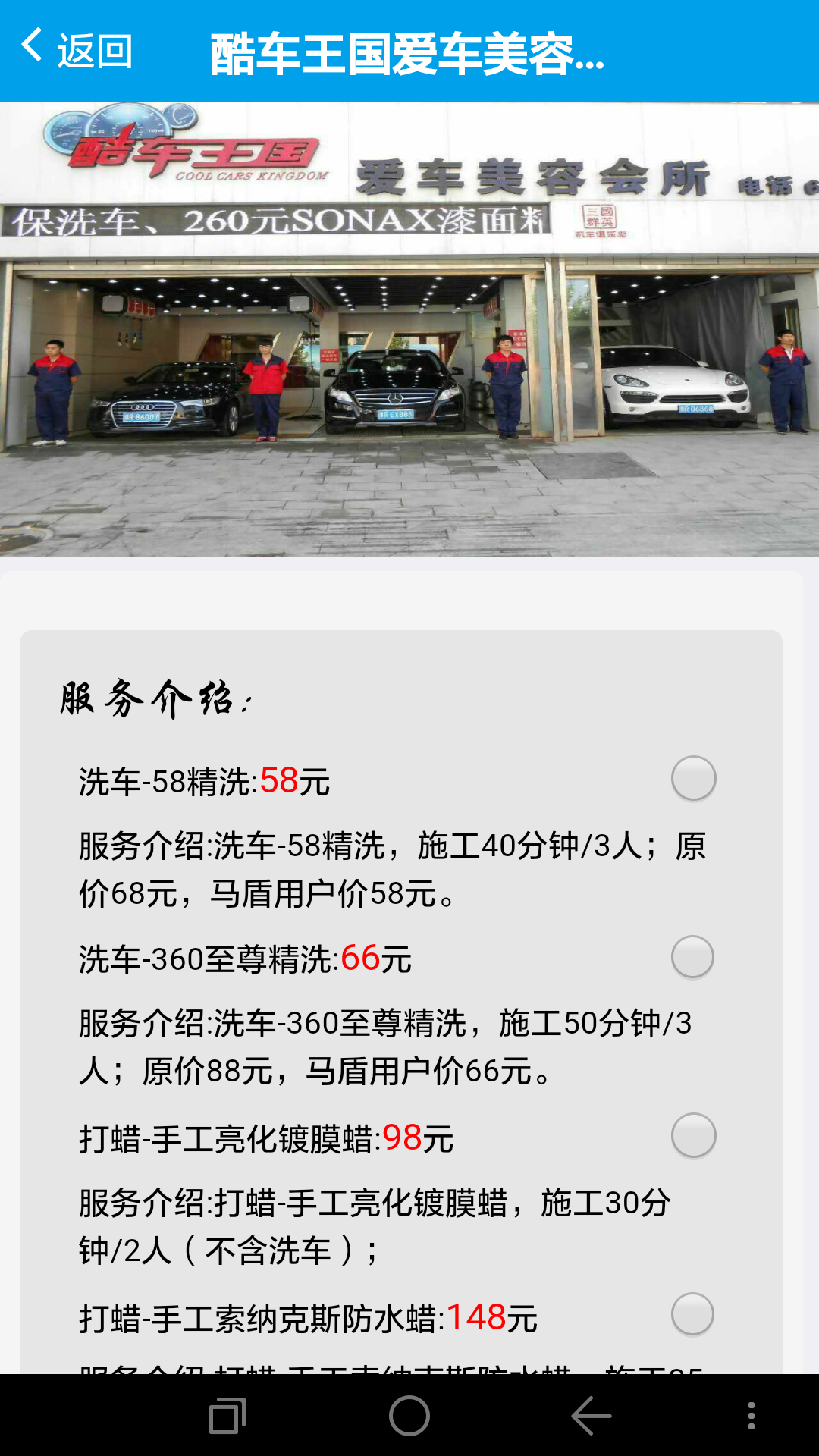This screenshot has width=819, height=1456.
Task: Tap the system back arrow
Action: click(591, 1415)
